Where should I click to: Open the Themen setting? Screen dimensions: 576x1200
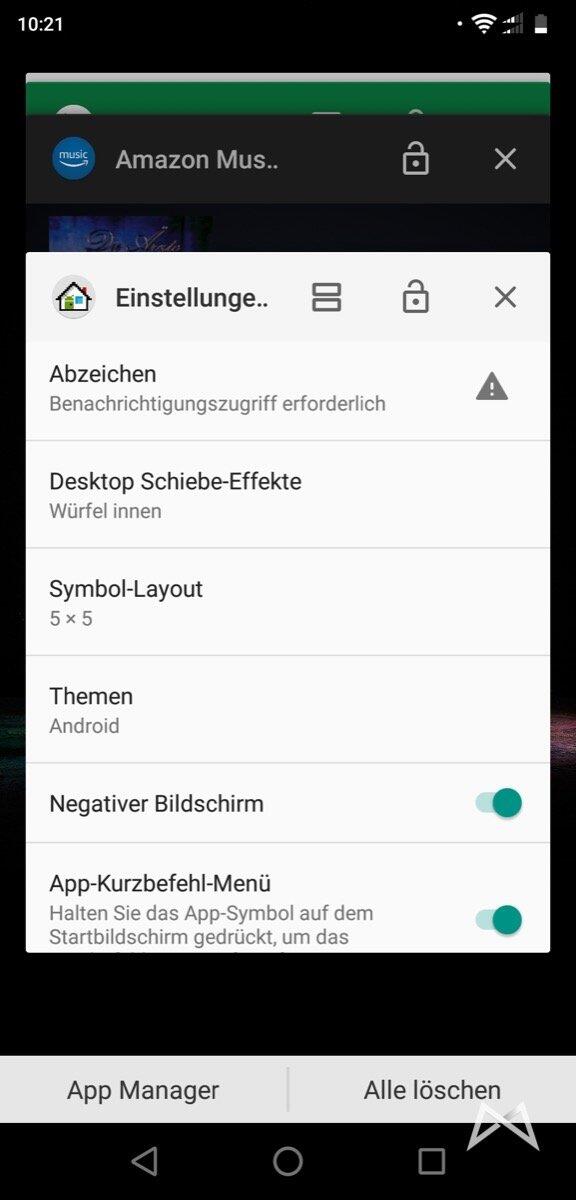[x=288, y=710]
